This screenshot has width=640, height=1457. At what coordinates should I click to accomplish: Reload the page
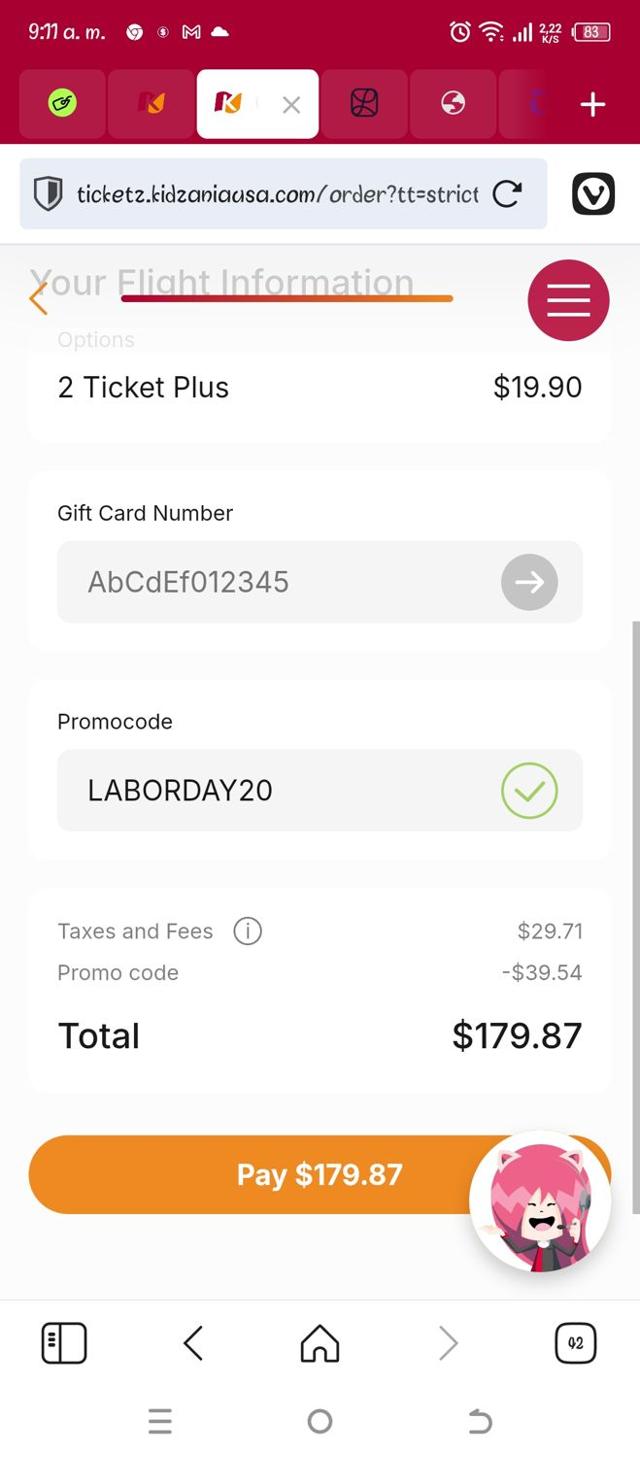pos(507,193)
